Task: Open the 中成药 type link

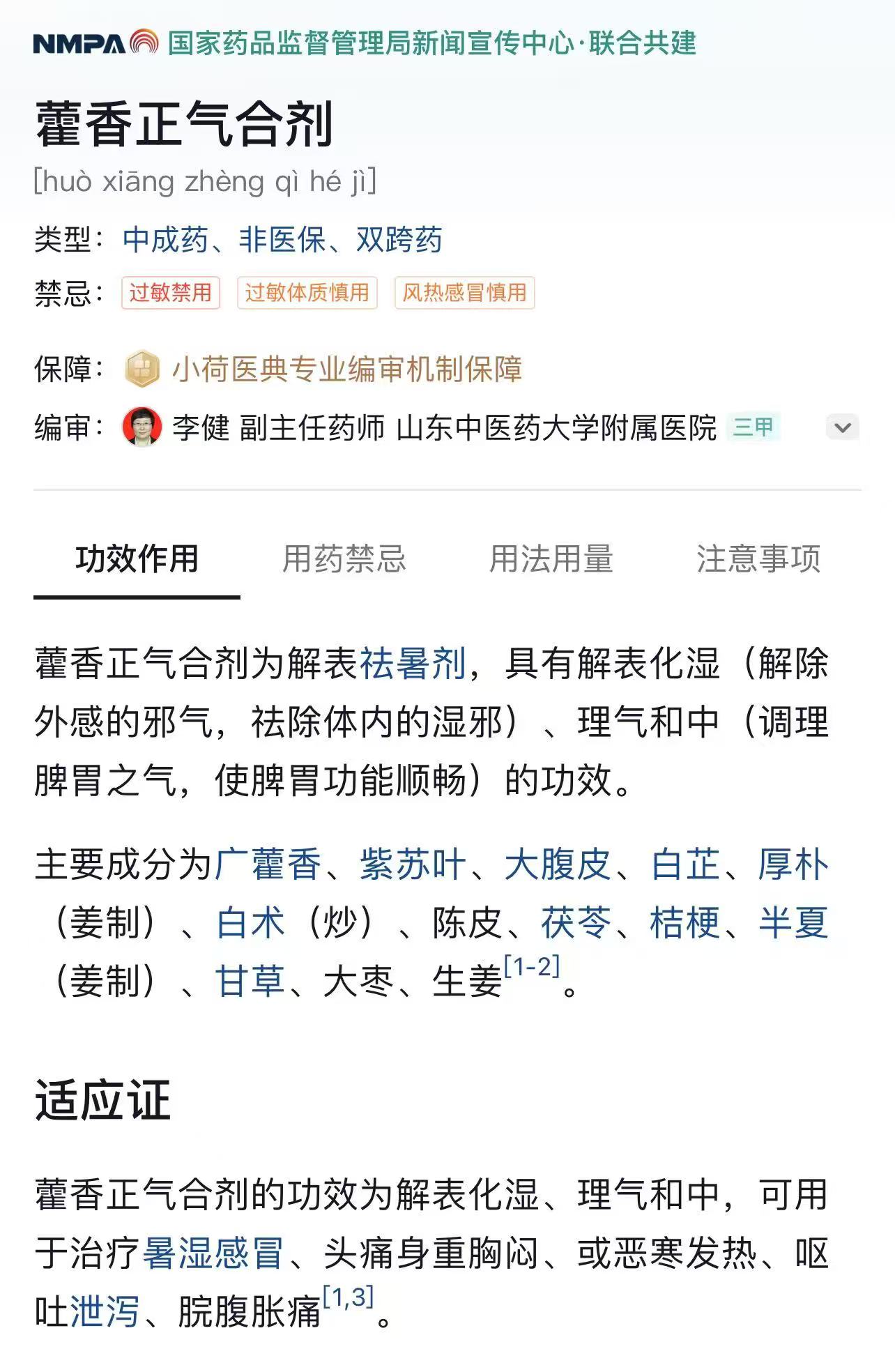Action: pyautogui.click(x=165, y=240)
